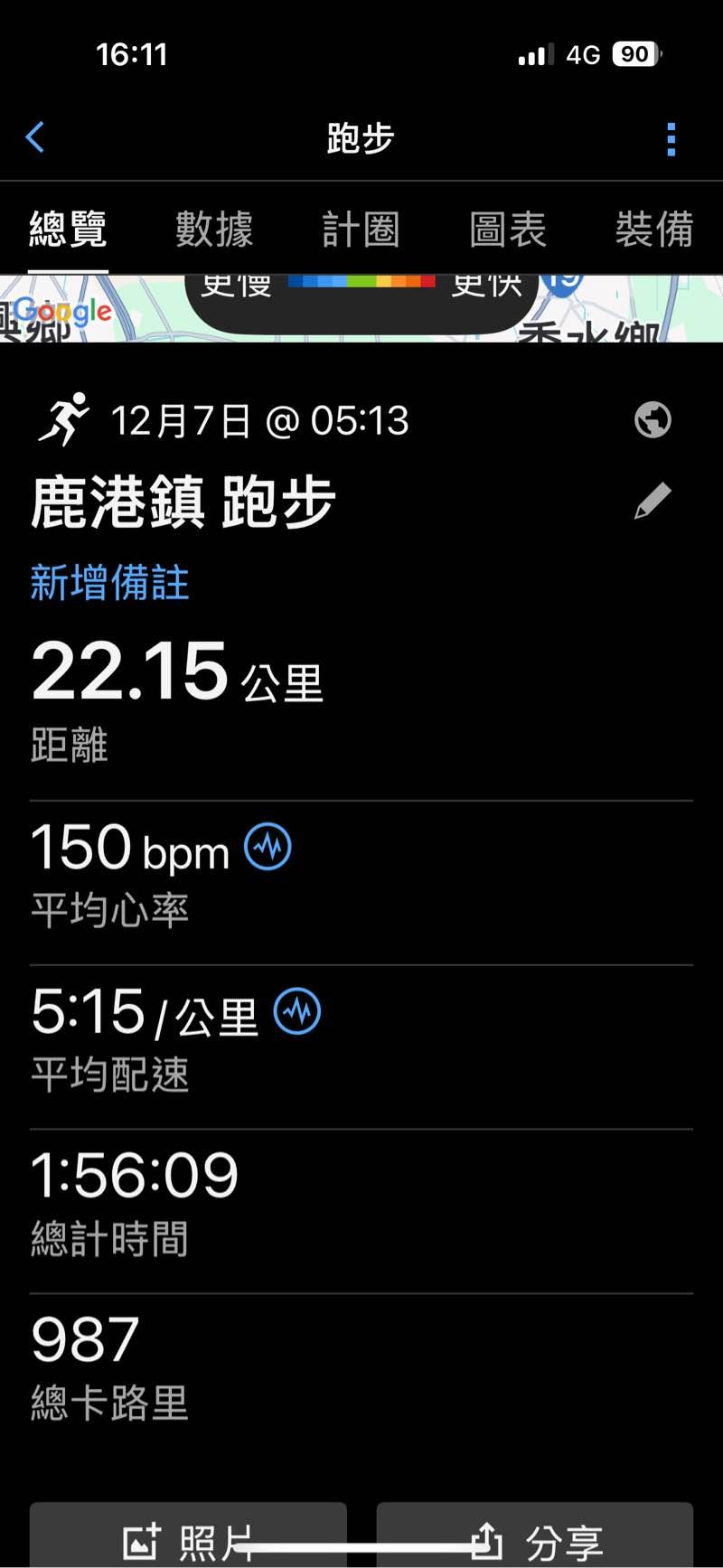Share the run with 分享 button

535,1537
